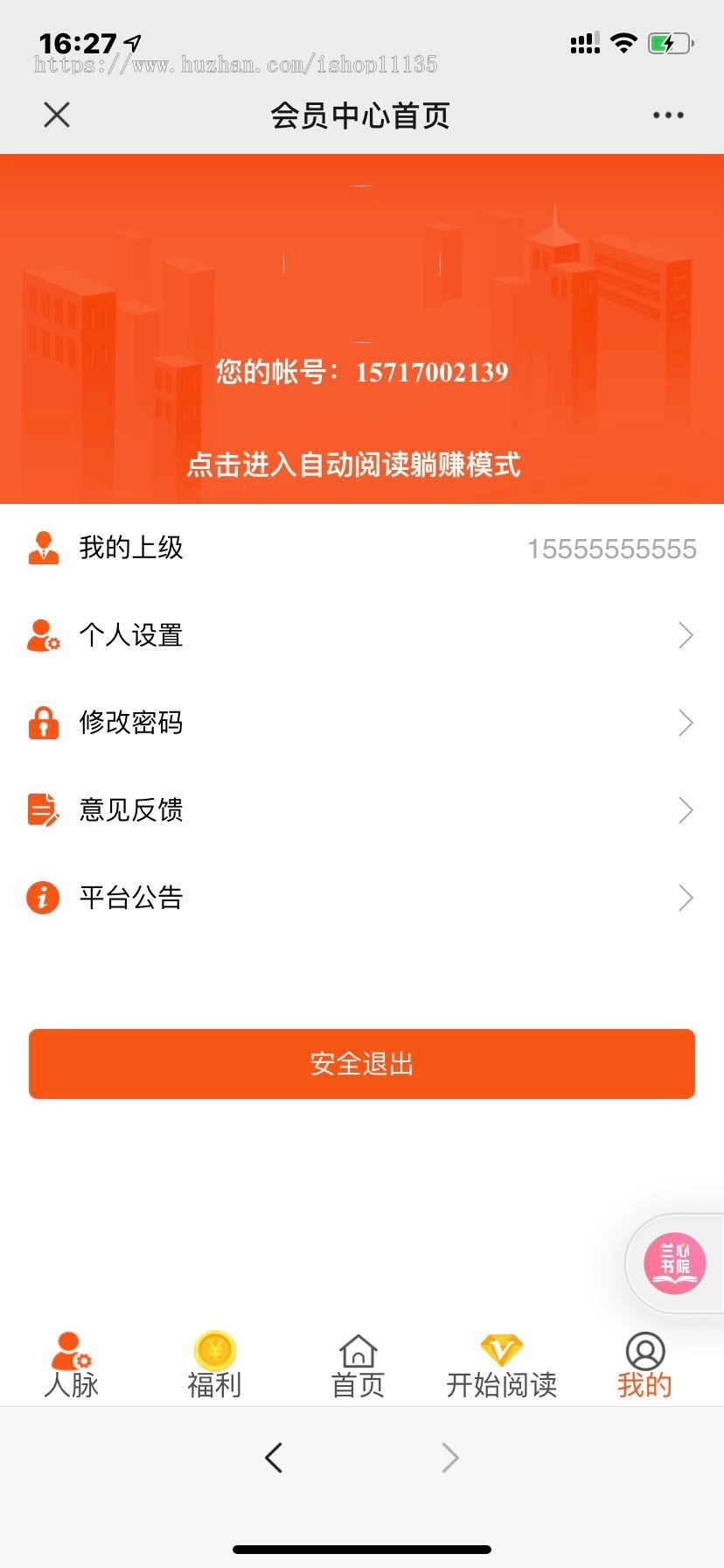Click the back navigation arrow at bottom
Viewport: 724px width, 1568px height.
click(x=273, y=1457)
